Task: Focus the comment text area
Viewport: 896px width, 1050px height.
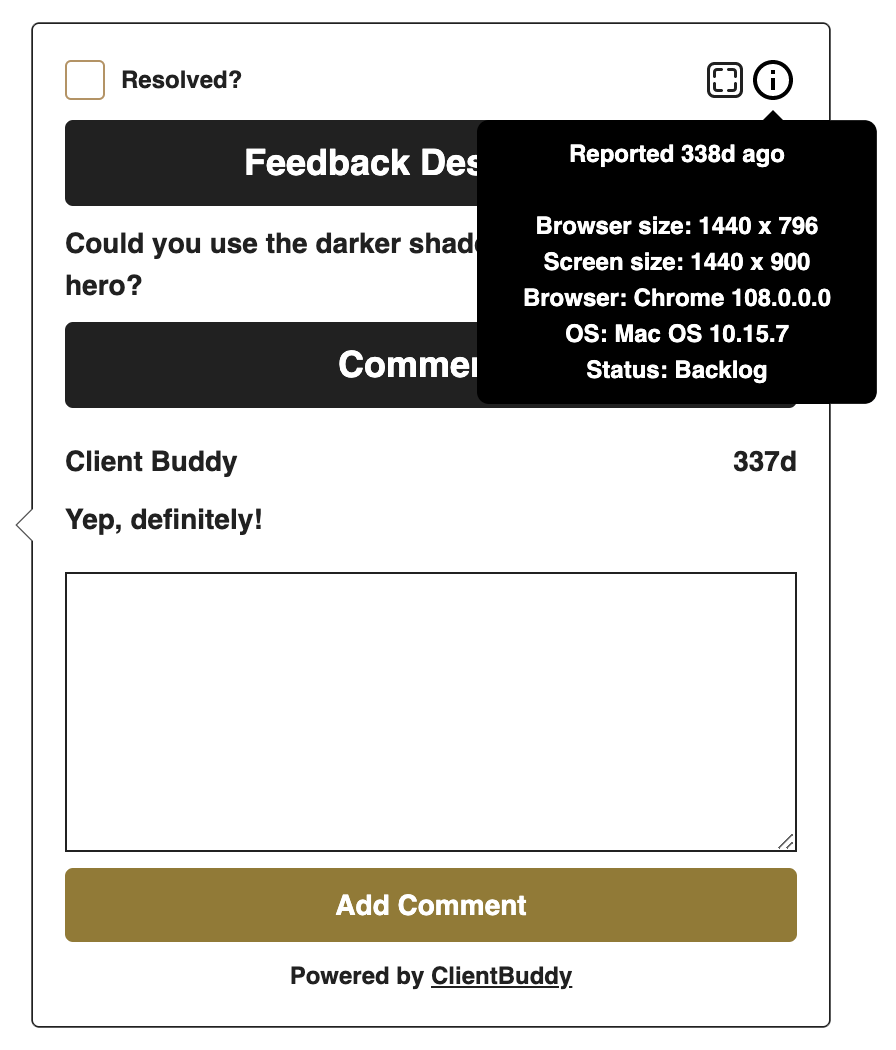Action: tap(430, 711)
